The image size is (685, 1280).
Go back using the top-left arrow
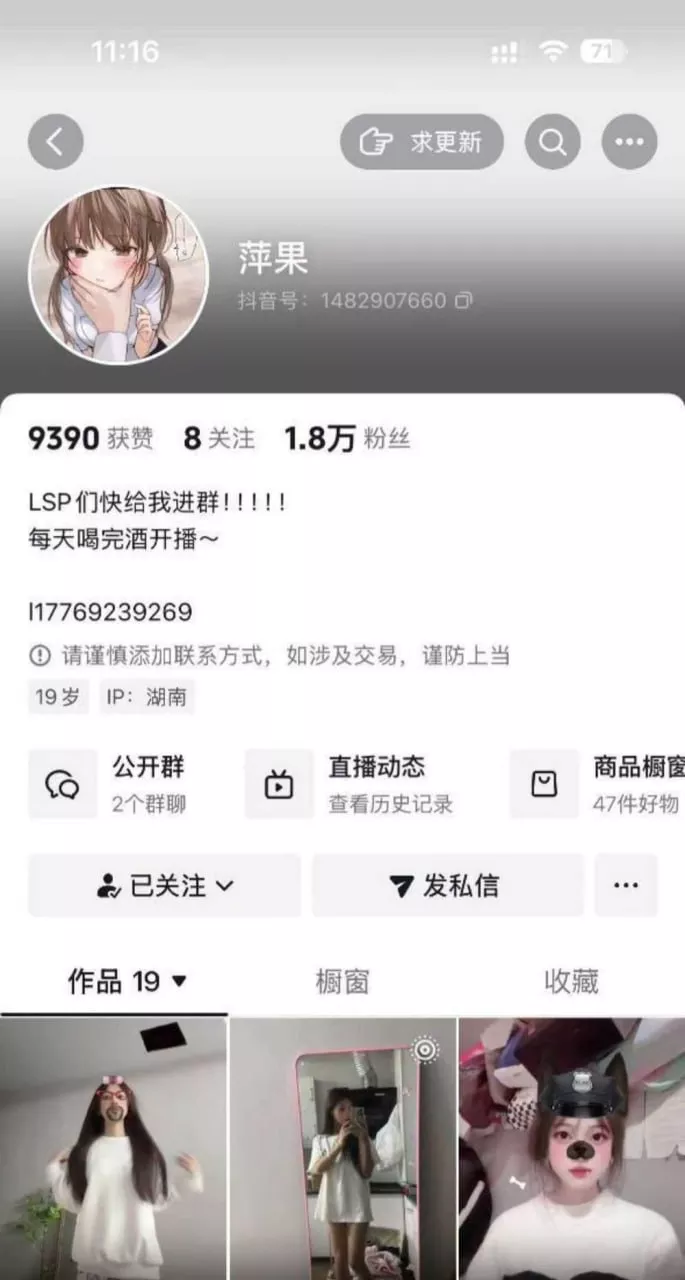point(55,142)
